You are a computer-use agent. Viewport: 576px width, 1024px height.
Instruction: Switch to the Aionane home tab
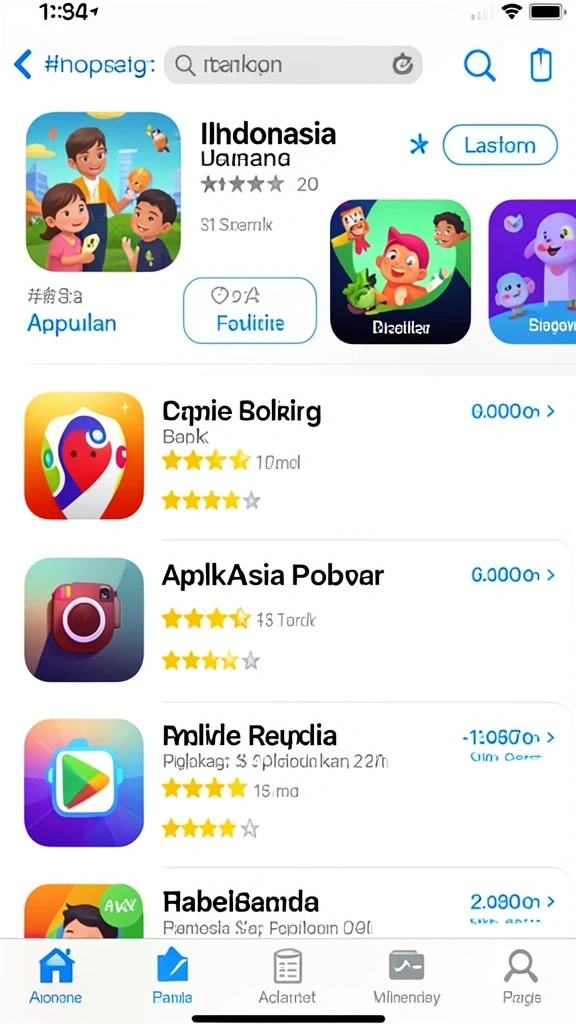(56, 976)
